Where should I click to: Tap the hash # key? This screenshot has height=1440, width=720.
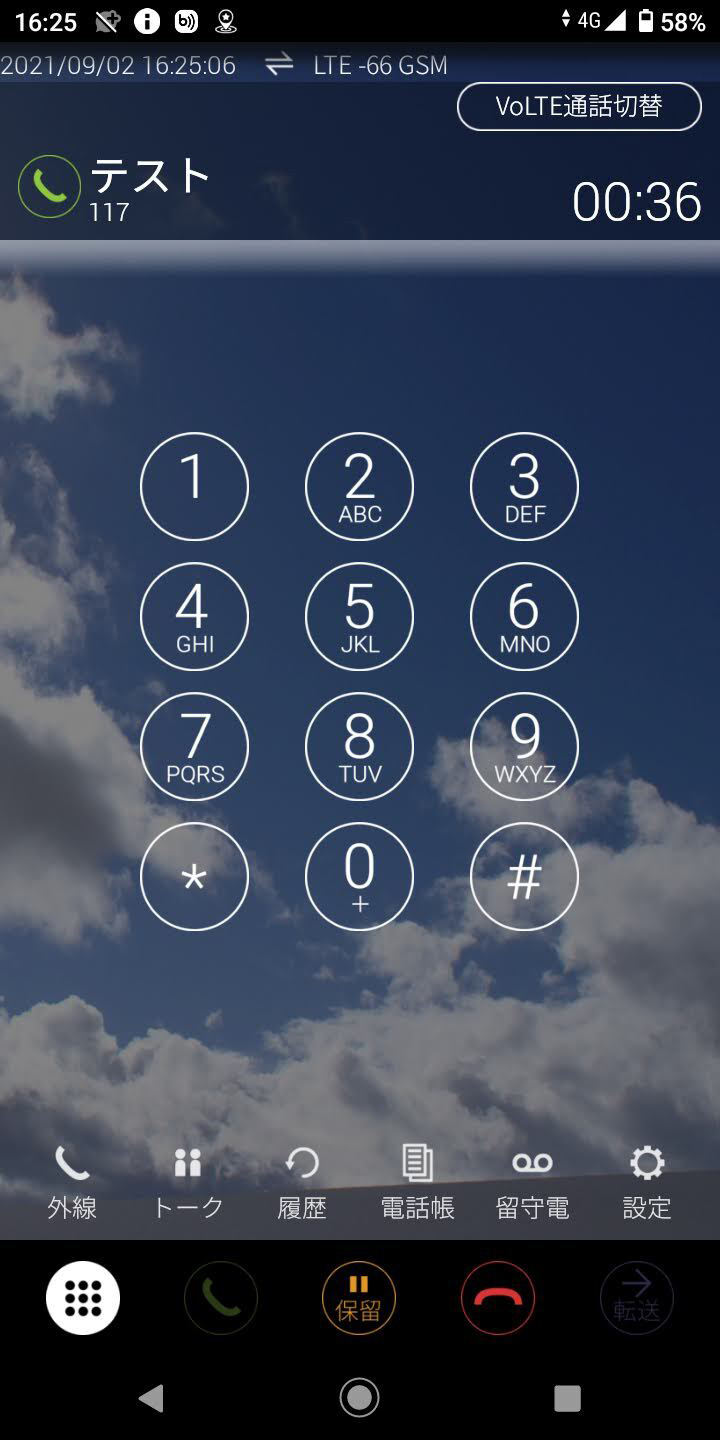tap(524, 876)
